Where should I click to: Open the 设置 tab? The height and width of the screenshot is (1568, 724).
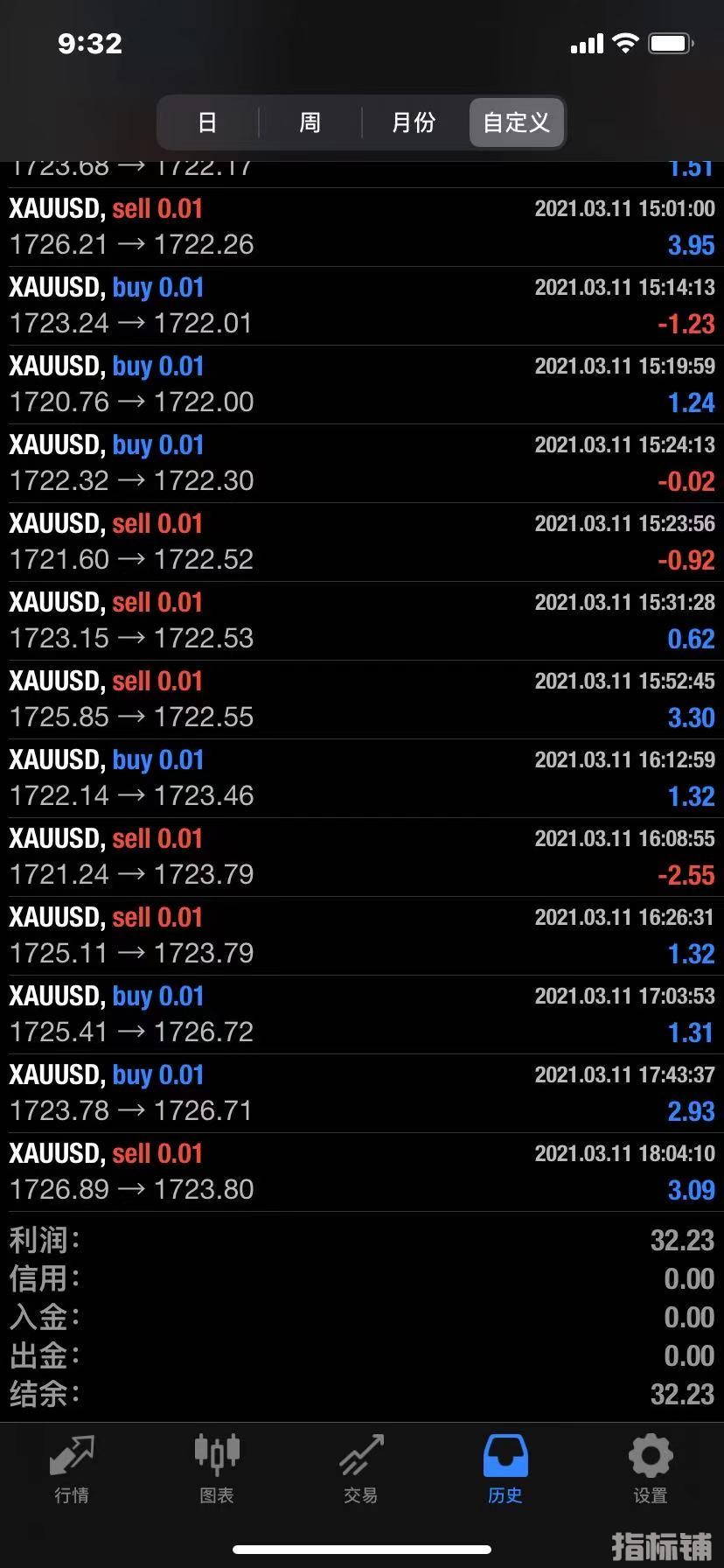(650, 1470)
